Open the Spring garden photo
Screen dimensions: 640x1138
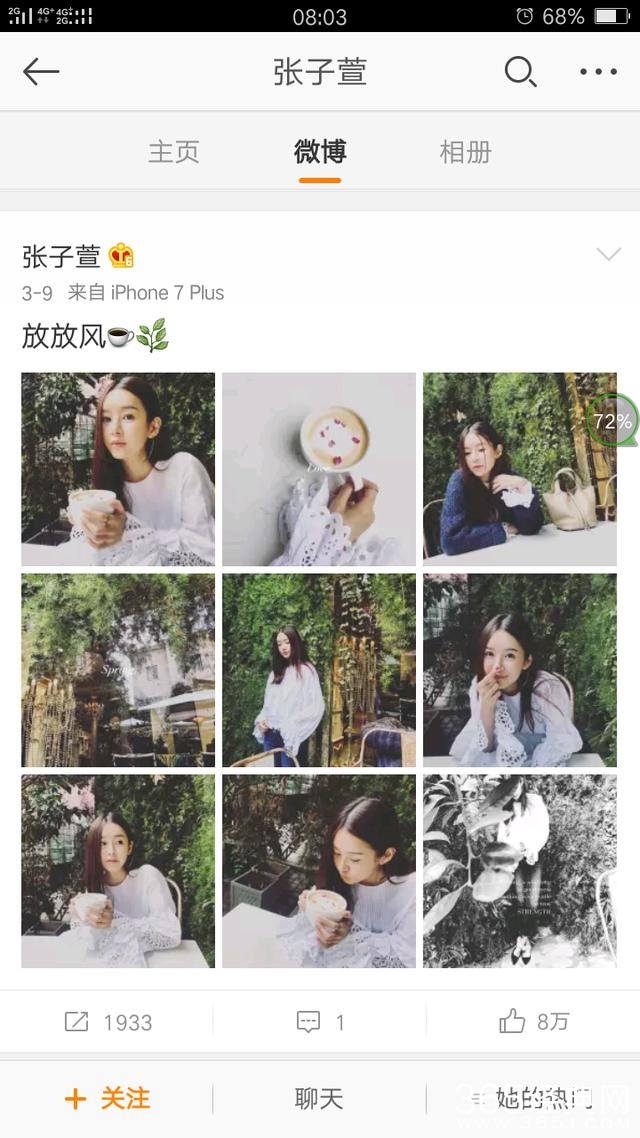coord(118,670)
